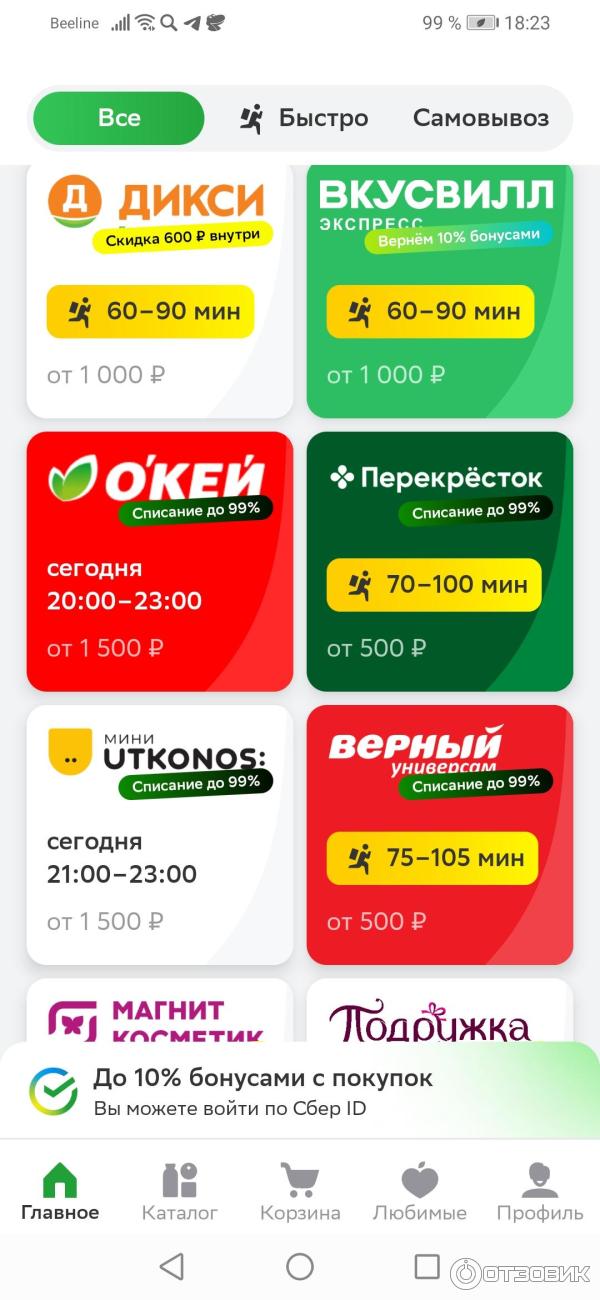Open the Перекрёсток store card
The height and width of the screenshot is (1300, 600).
440,562
